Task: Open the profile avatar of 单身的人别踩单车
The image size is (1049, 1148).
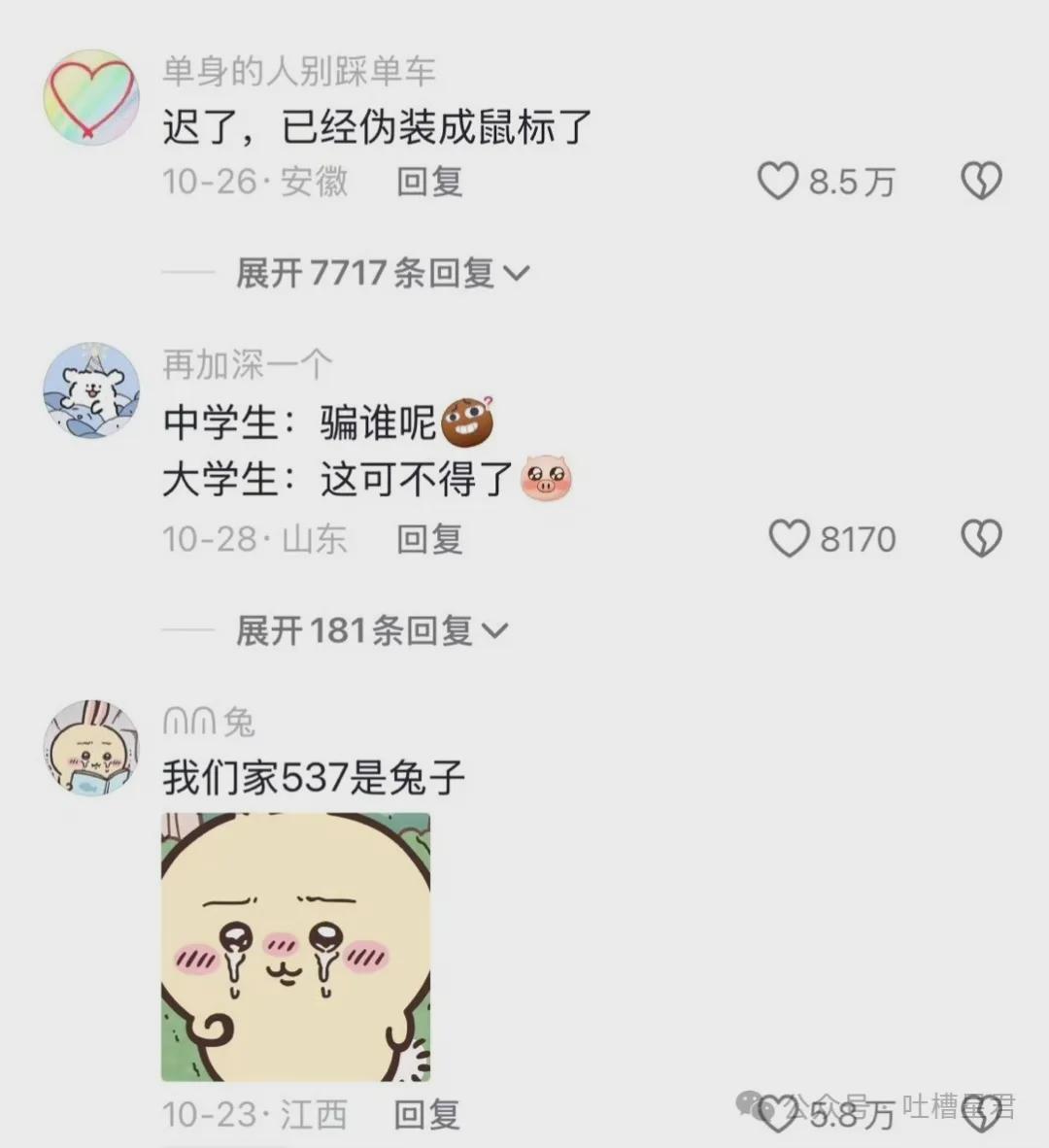Action: point(91,98)
